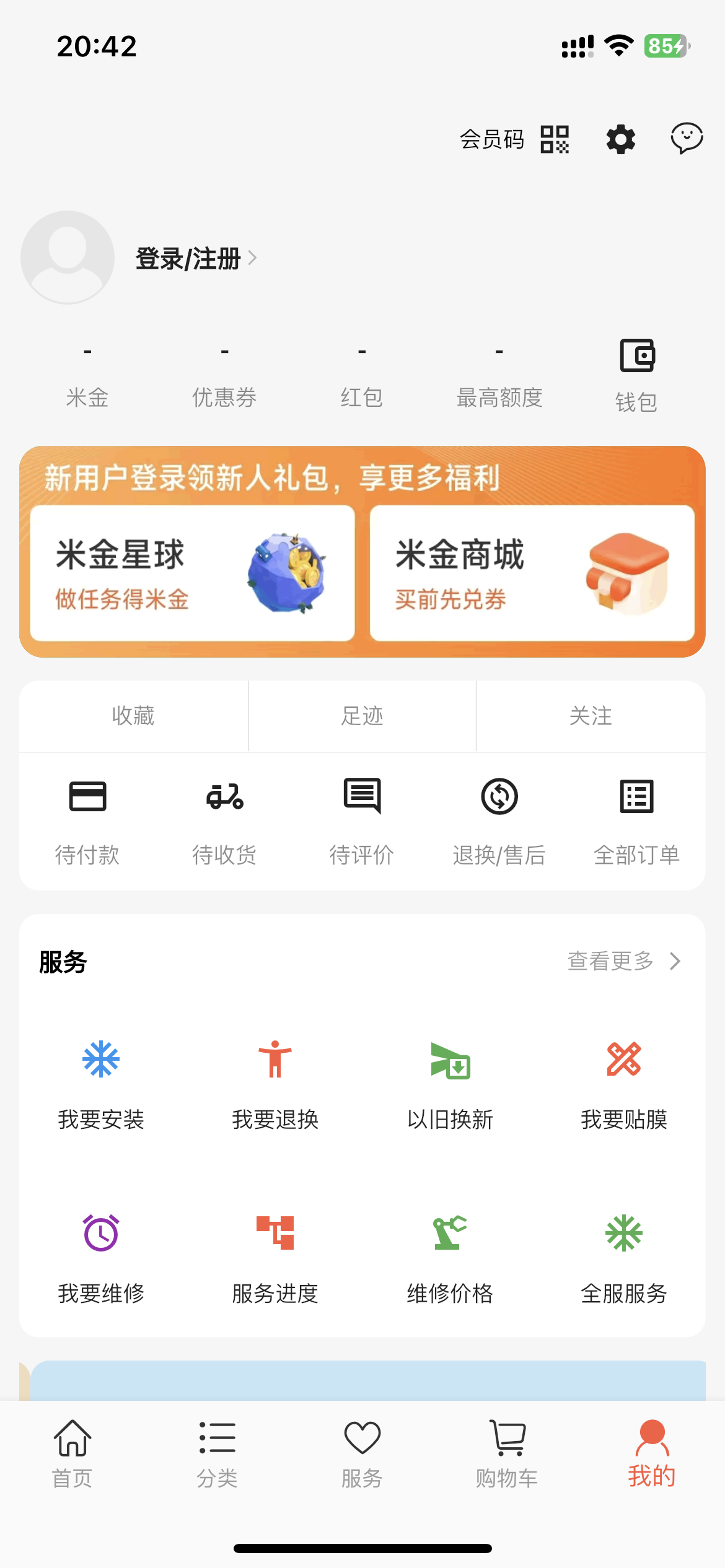Screen dimensions: 725x1568
Task: Tap 登录/注册 to sign in
Action: [x=188, y=258]
